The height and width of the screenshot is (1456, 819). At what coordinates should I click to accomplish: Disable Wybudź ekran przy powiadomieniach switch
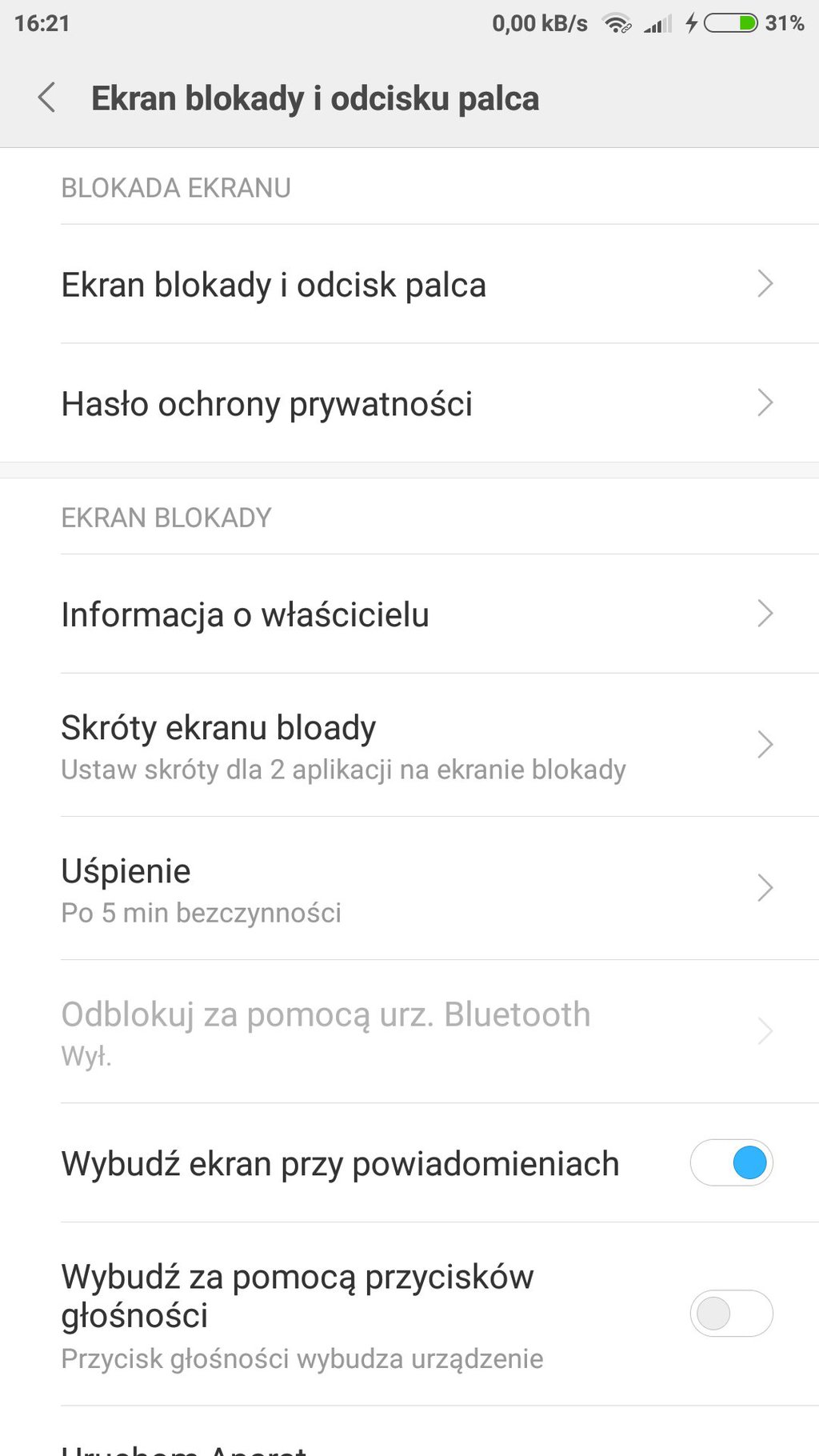click(x=731, y=1162)
